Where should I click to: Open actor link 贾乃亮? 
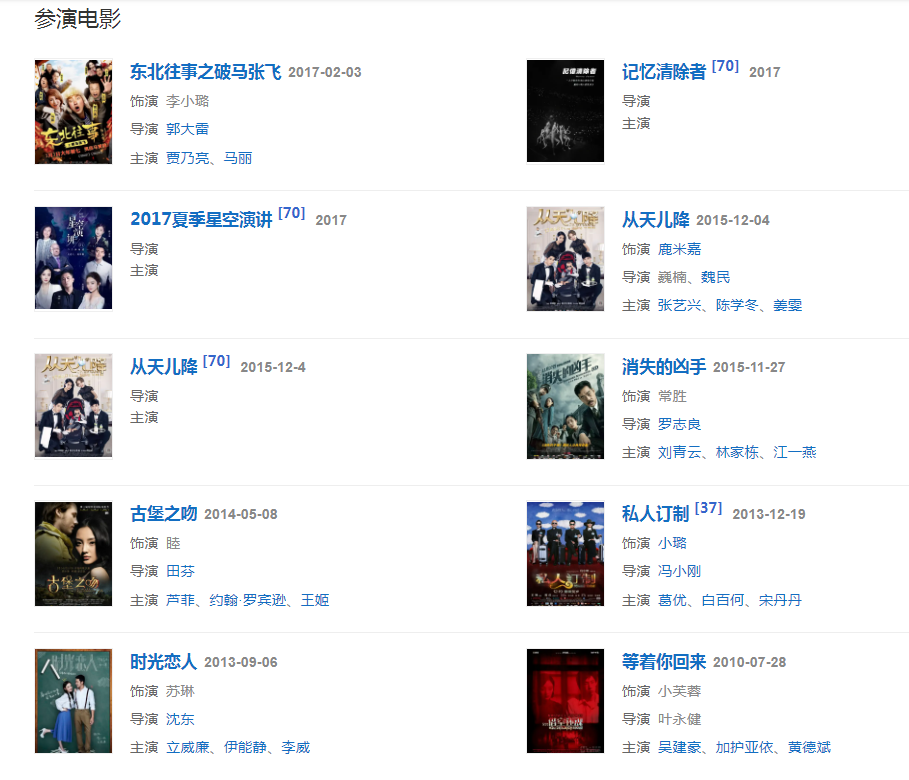(187, 158)
